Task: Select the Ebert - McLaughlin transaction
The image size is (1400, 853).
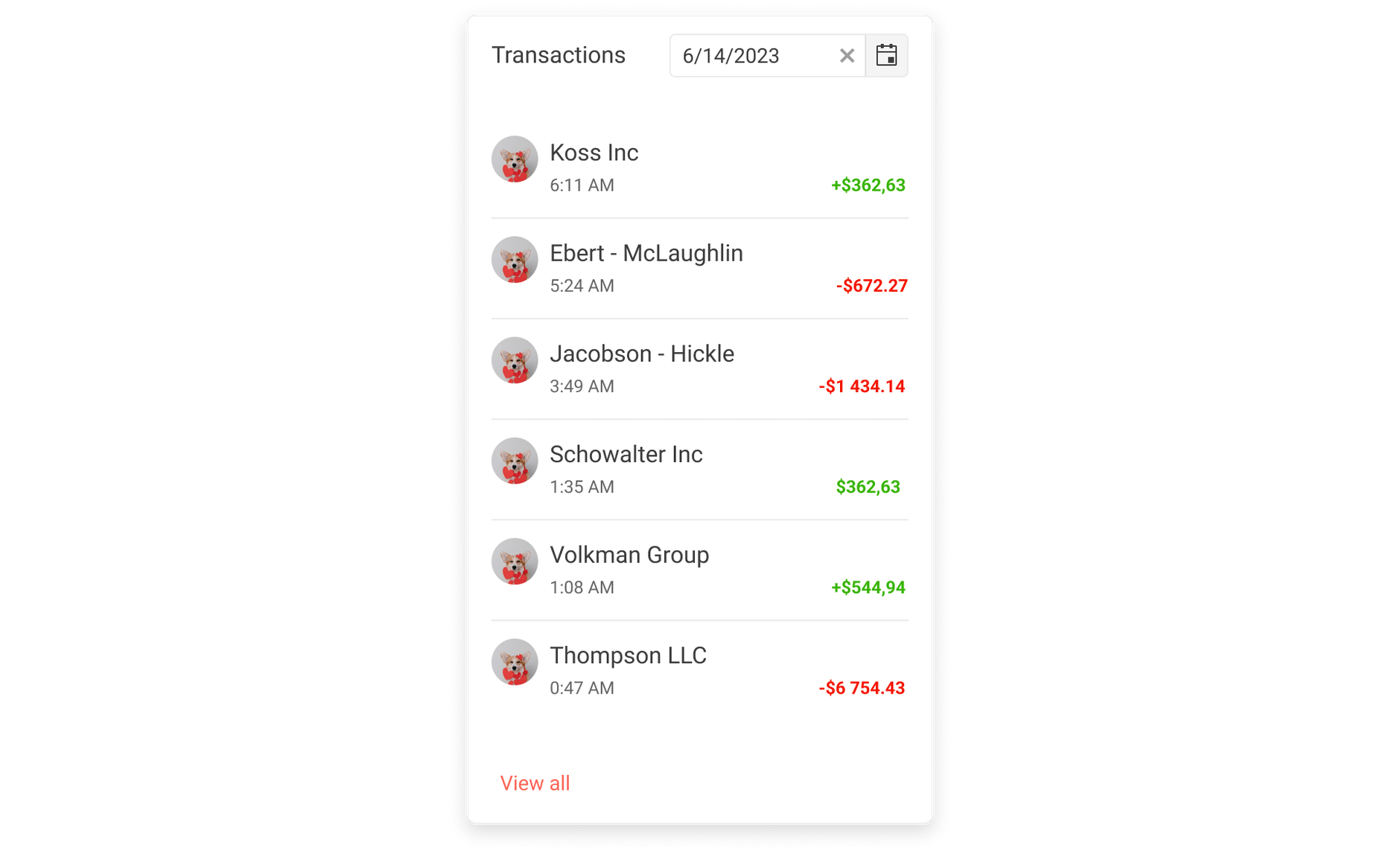Action: click(x=699, y=268)
